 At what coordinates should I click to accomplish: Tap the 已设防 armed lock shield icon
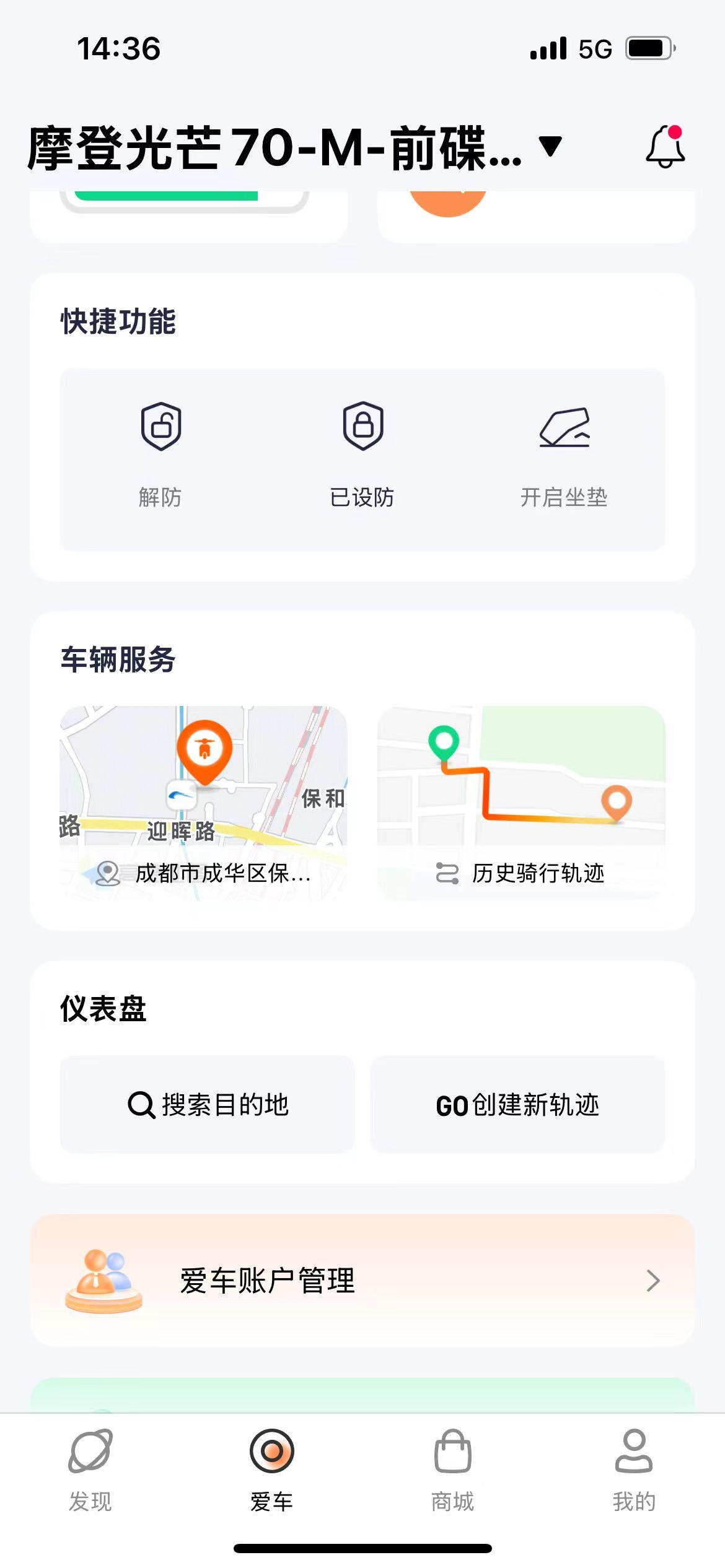click(362, 426)
